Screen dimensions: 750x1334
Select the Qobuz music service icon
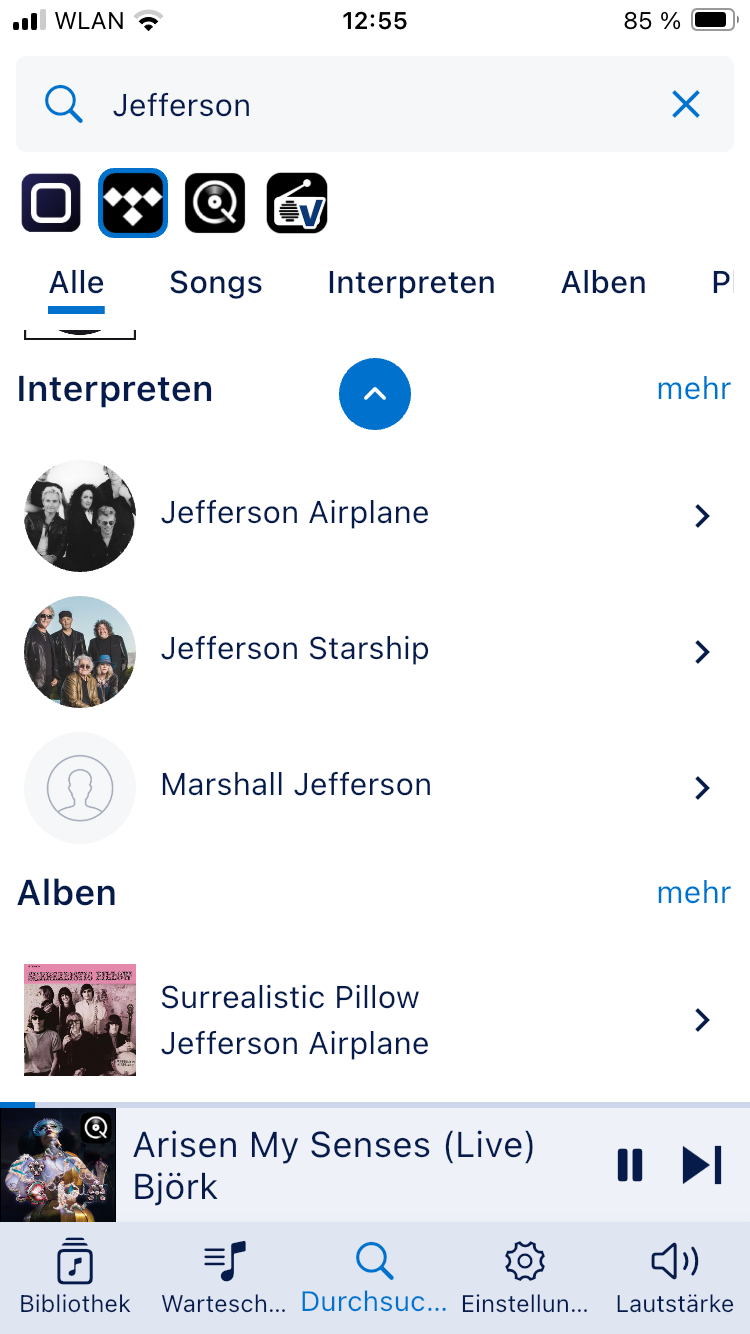pyautogui.click(x=215, y=203)
